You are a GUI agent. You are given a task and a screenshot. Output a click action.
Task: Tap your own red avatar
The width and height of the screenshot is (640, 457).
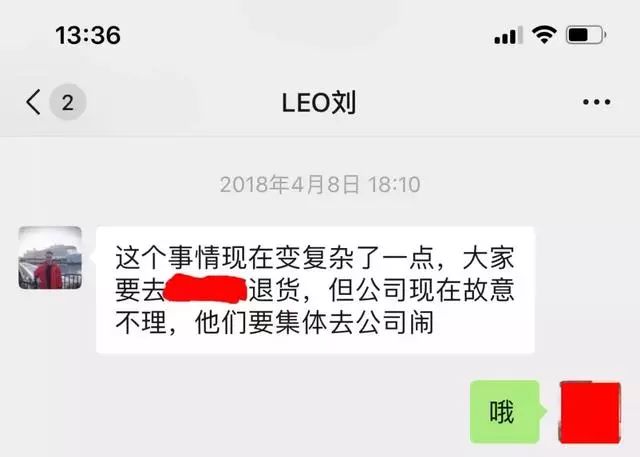coord(590,412)
